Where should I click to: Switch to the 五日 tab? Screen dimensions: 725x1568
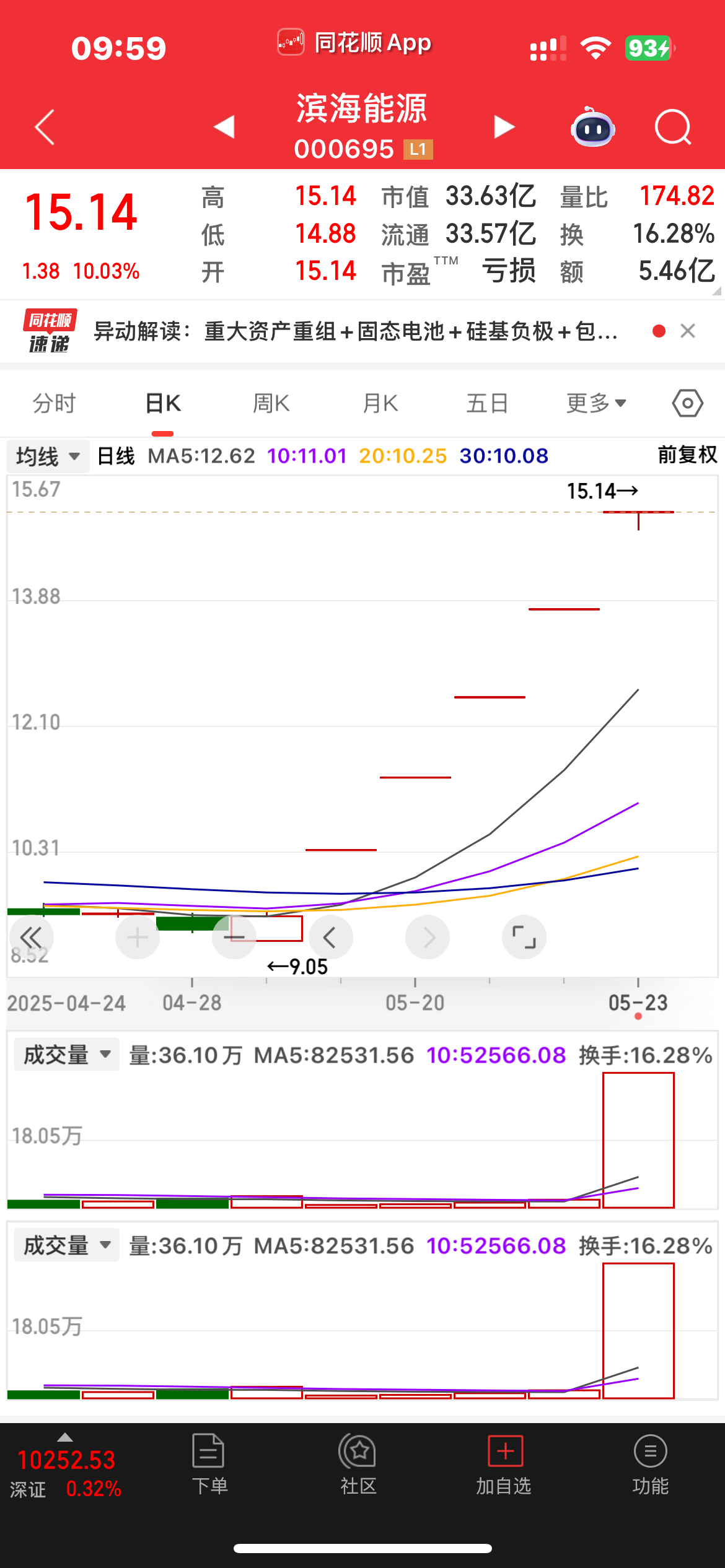point(487,404)
